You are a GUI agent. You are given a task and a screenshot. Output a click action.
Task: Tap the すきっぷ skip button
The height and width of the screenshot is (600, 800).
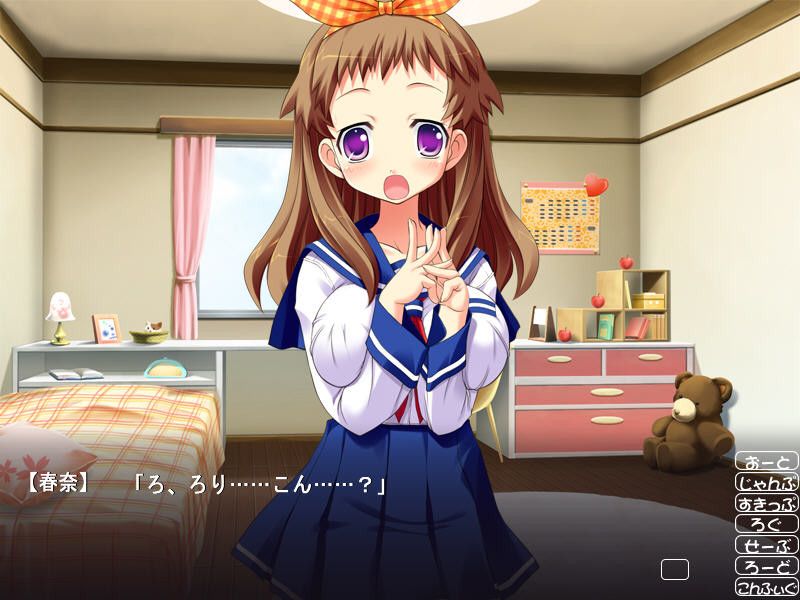[x=767, y=503]
